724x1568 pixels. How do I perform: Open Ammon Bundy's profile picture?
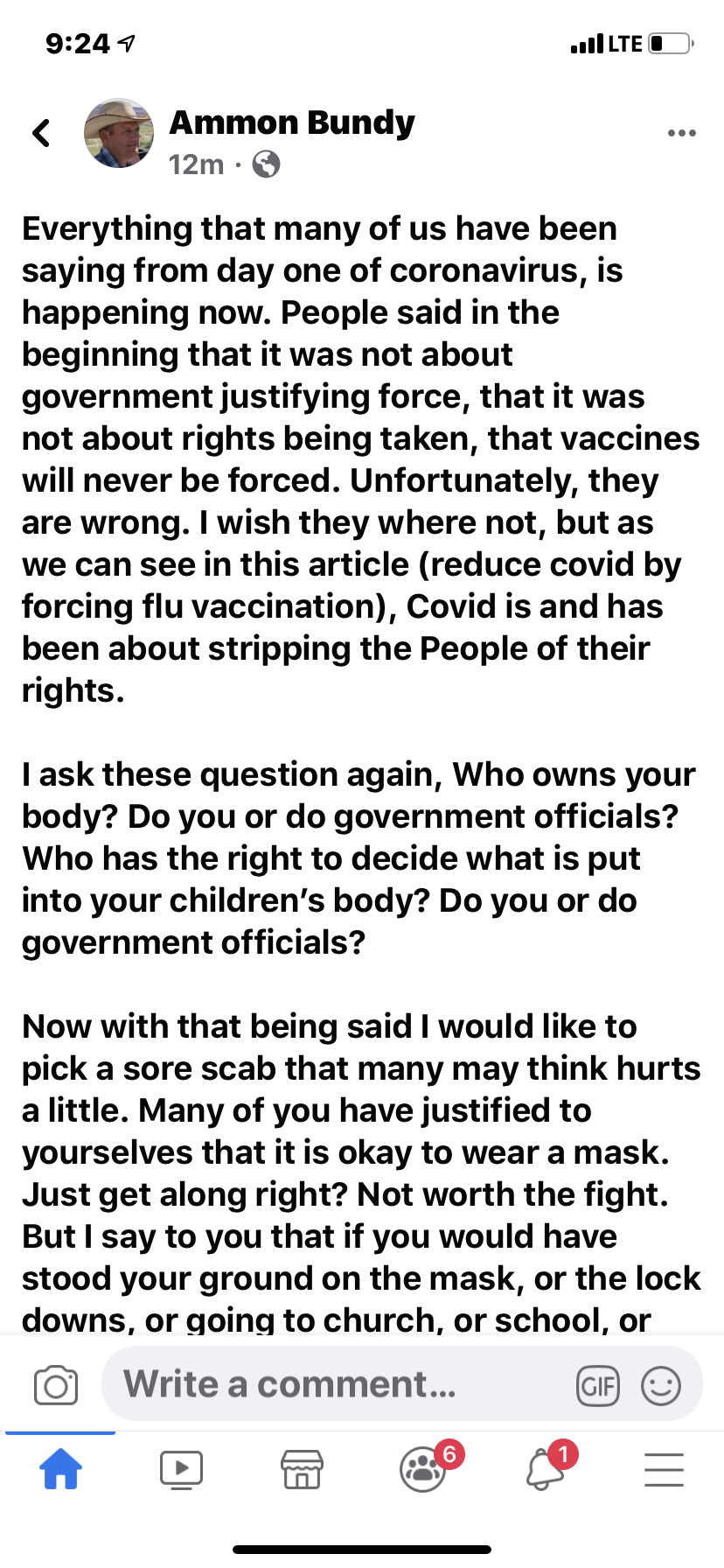pos(118,133)
